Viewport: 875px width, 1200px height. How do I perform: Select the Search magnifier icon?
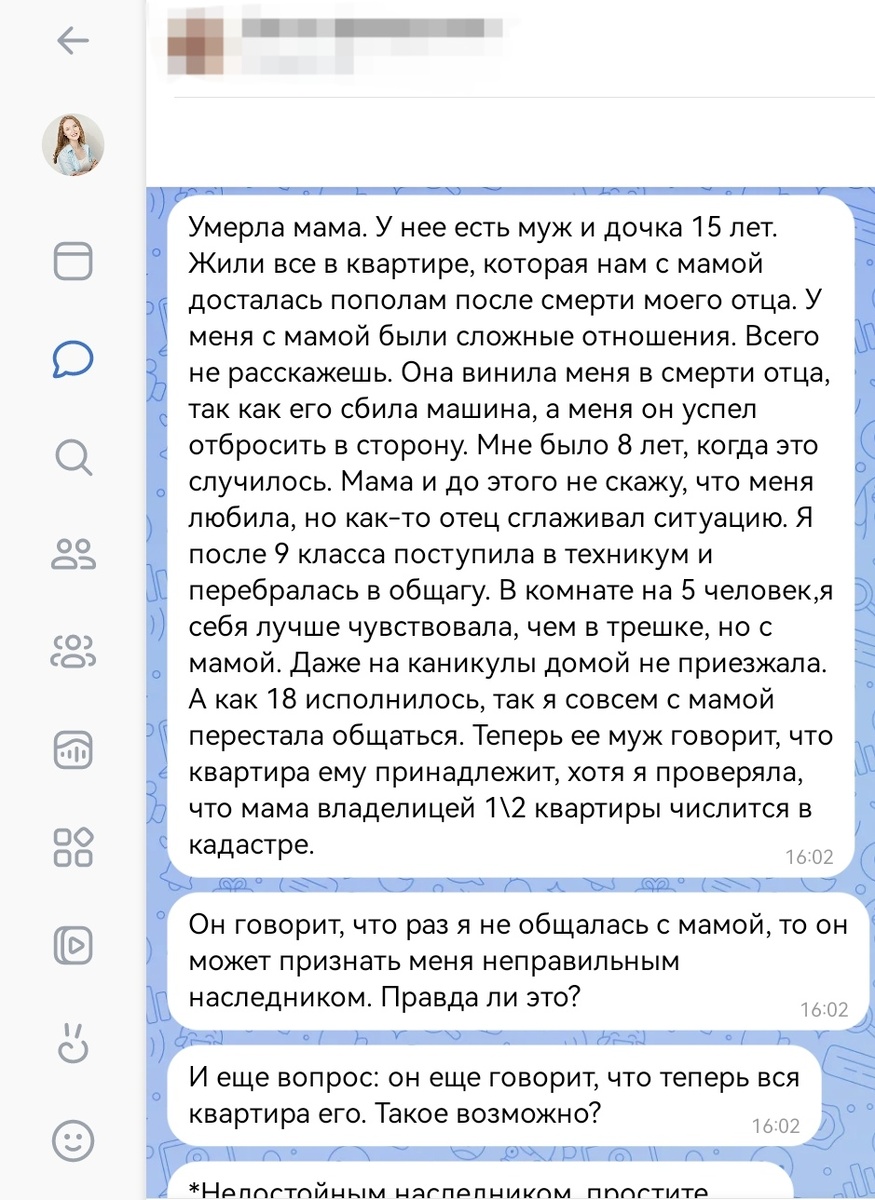tap(71, 460)
